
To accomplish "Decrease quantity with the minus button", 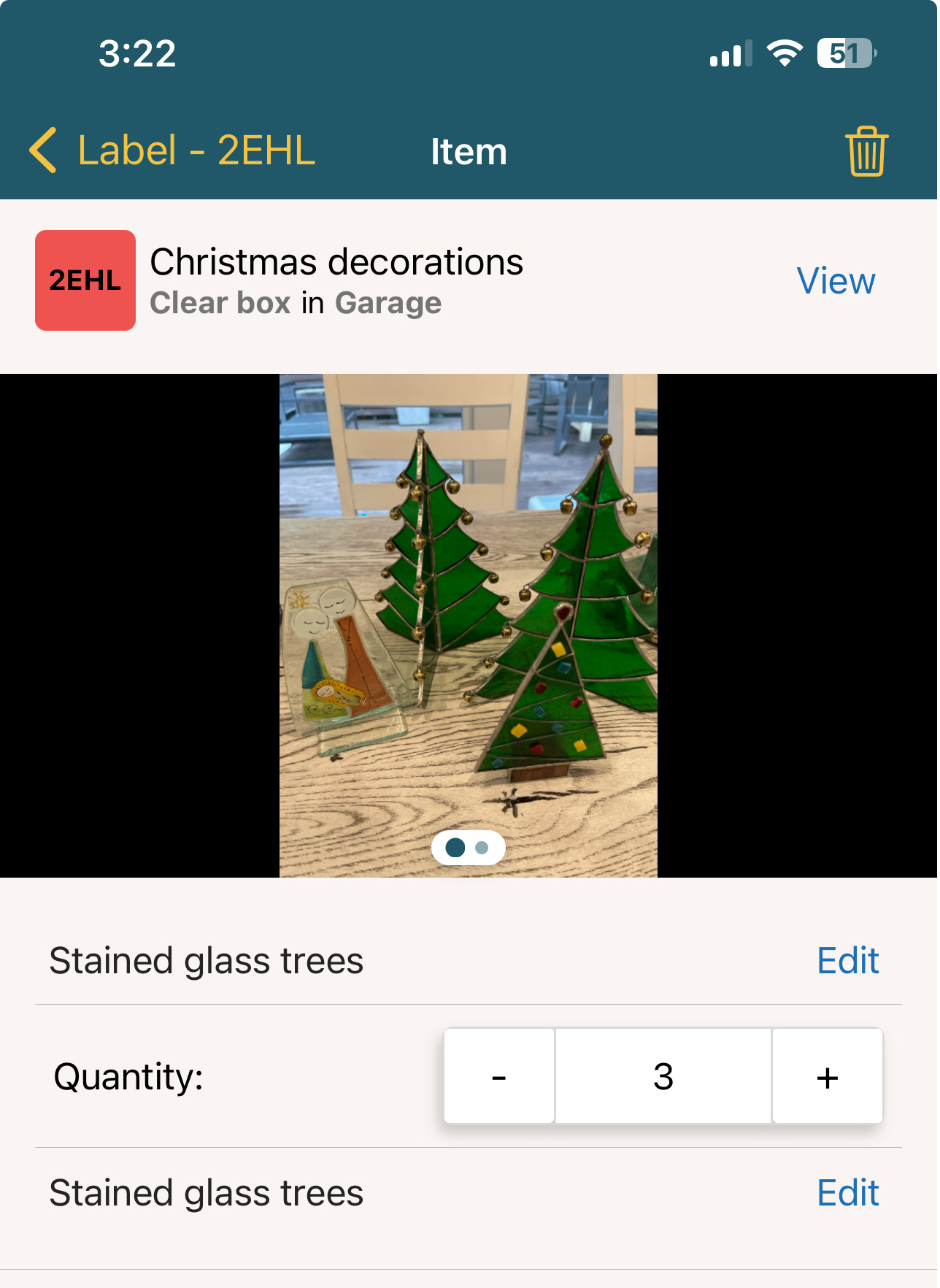I will [499, 1076].
